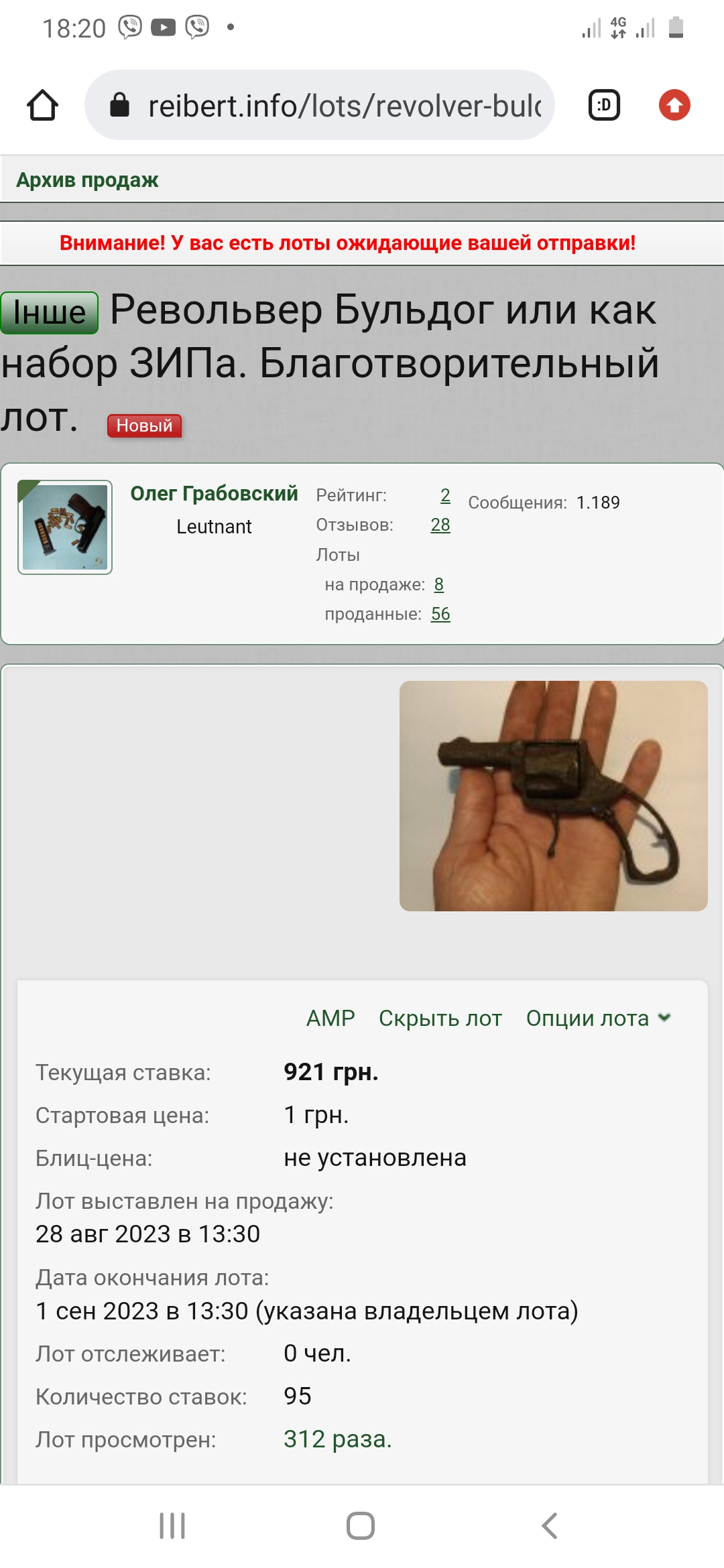The width and height of the screenshot is (724, 1568).
Task: Go back with the system back button
Action: click(549, 1526)
